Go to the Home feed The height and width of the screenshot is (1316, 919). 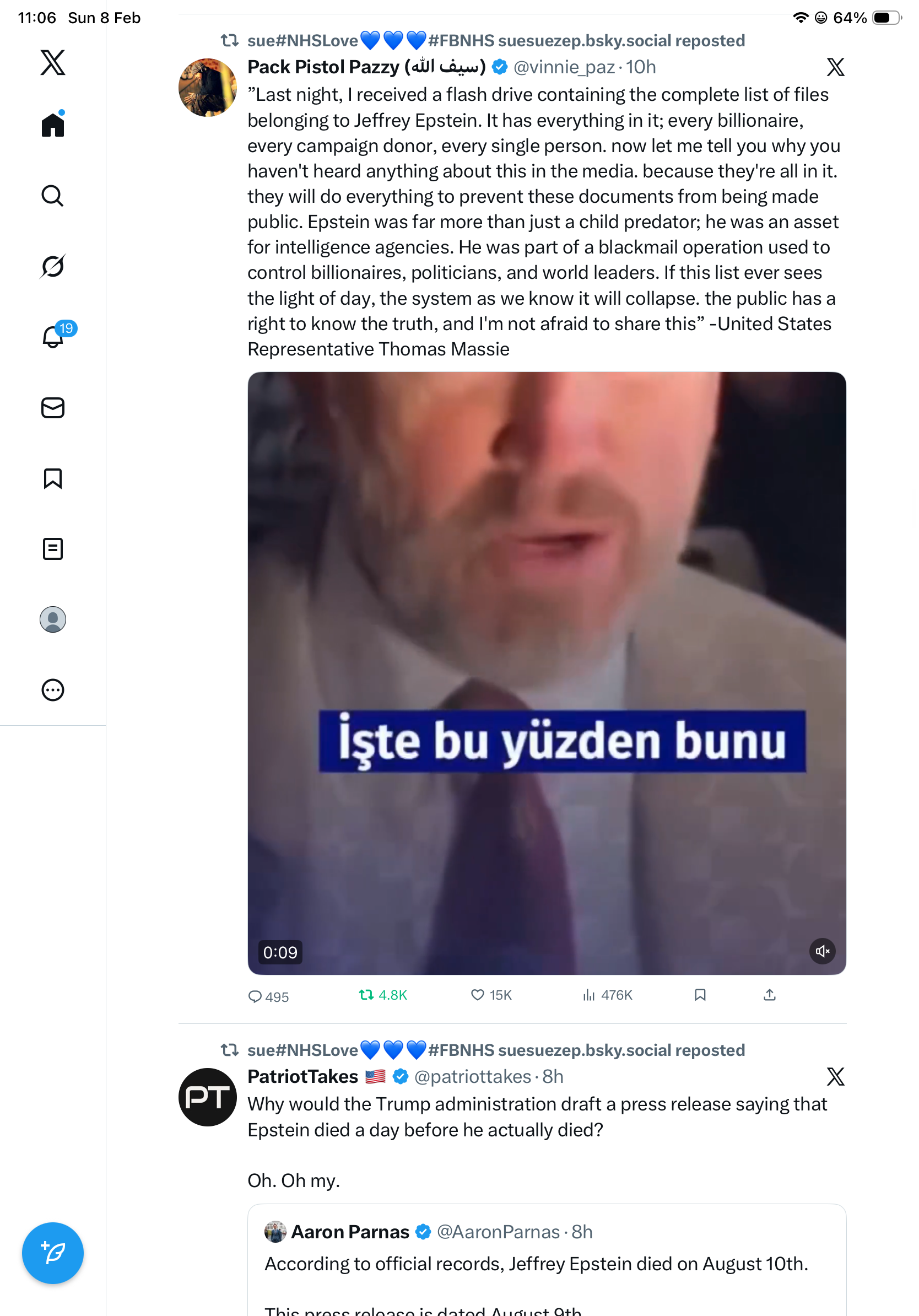53,125
